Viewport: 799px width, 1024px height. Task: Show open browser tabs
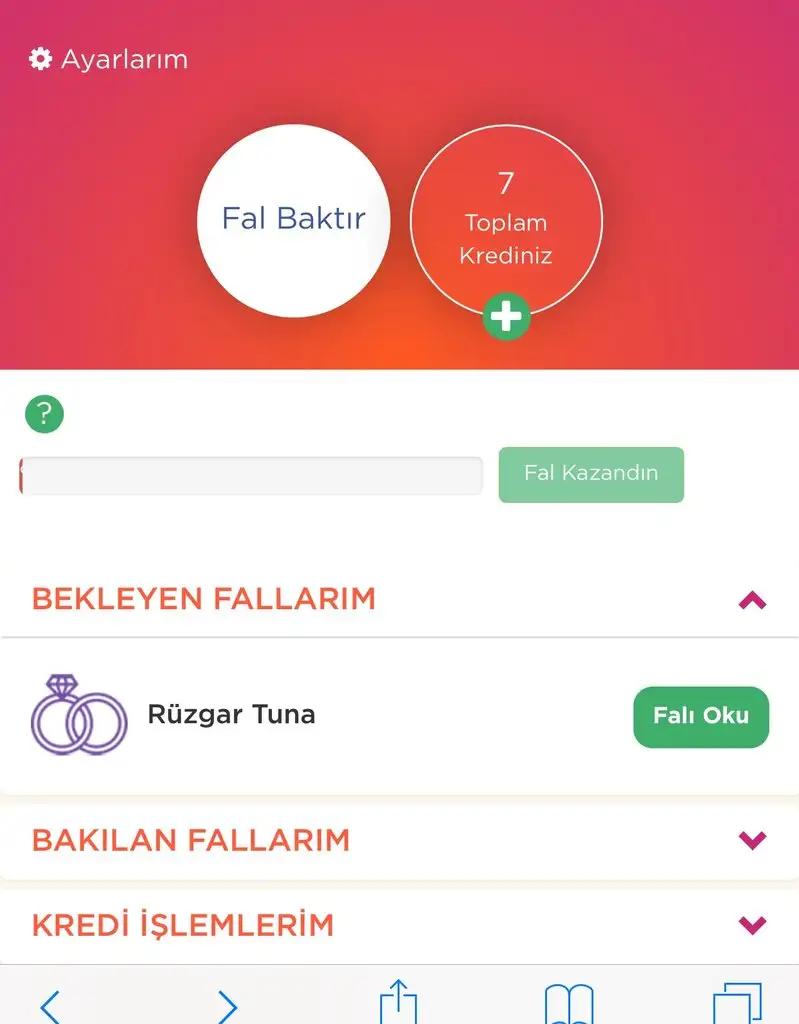point(737,1004)
